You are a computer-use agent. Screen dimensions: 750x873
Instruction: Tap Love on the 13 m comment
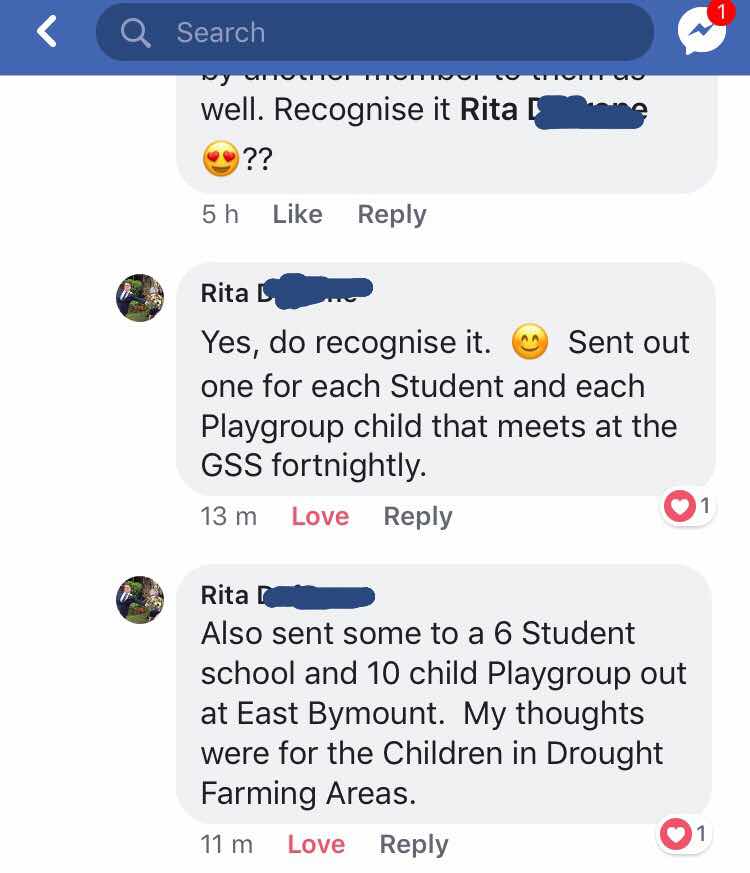coord(320,516)
